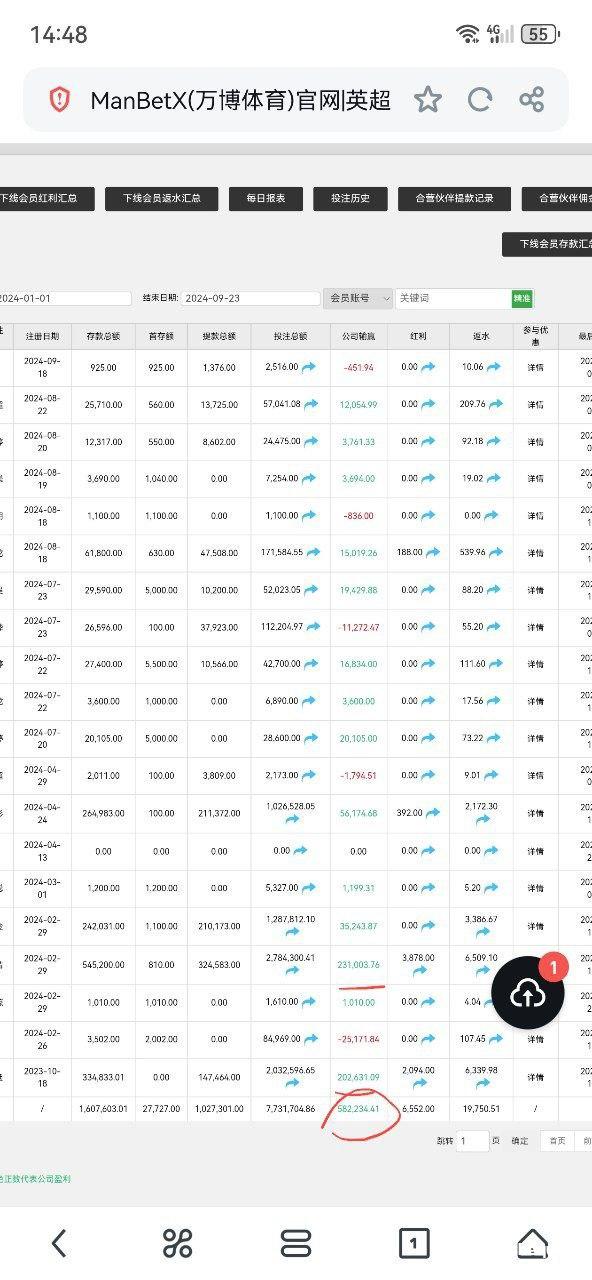Confirm page jump with 确定
Screen dimensions: 592x1280
click(x=520, y=1141)
